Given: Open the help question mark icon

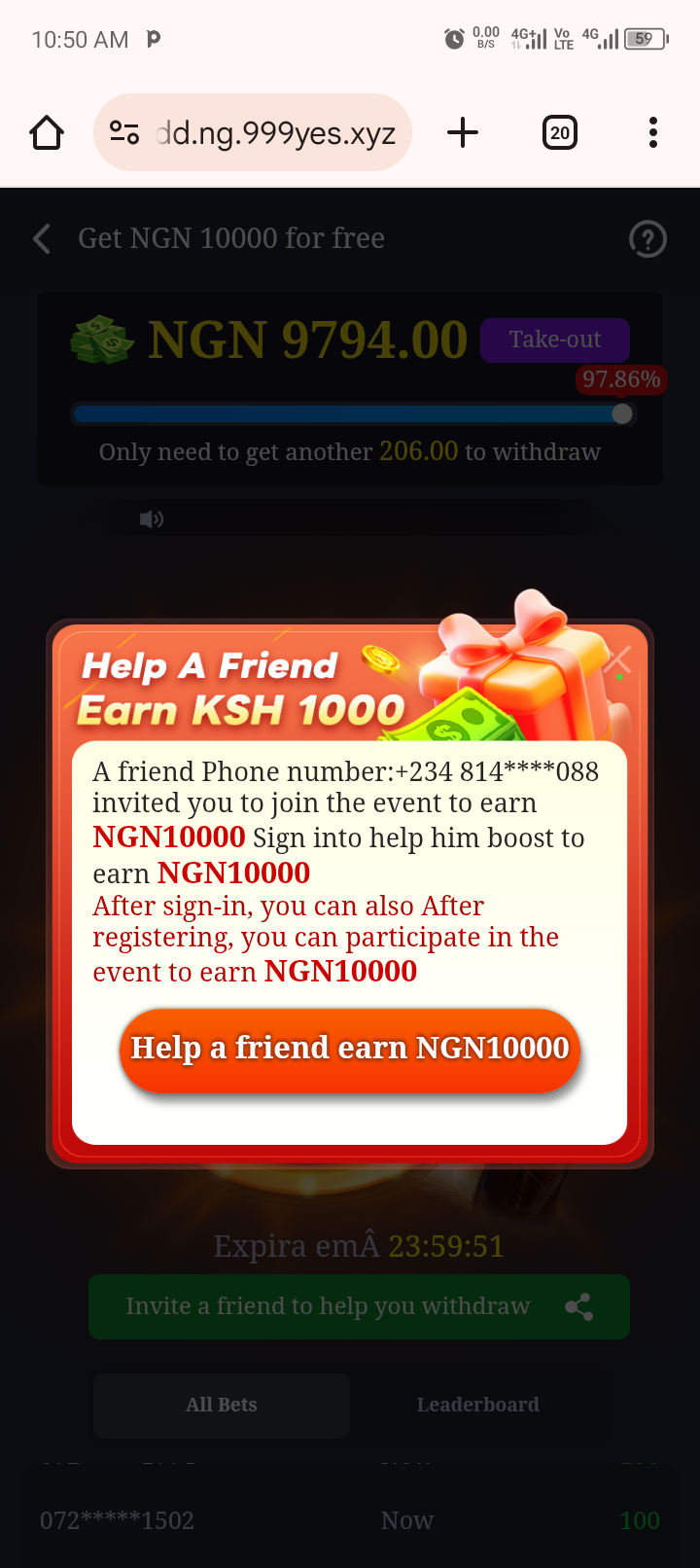Looking at the screenshot, I should tap(647, 238).
